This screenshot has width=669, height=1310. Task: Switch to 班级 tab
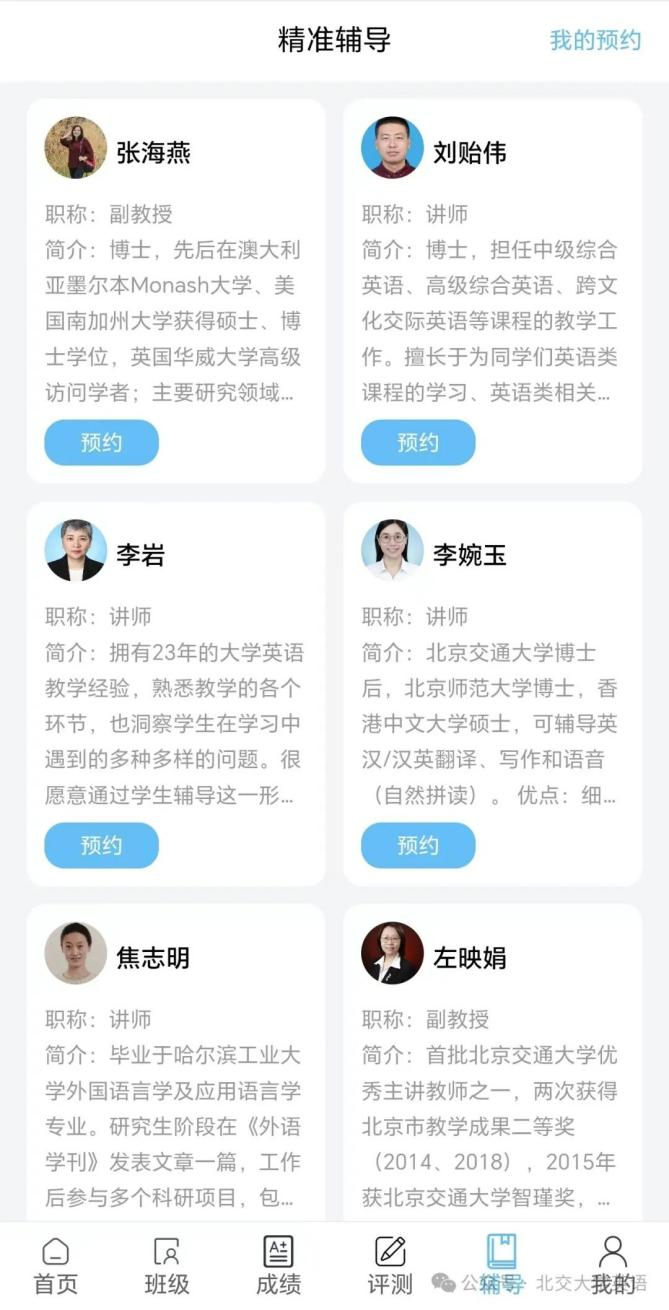click(x=167, y=1265)
